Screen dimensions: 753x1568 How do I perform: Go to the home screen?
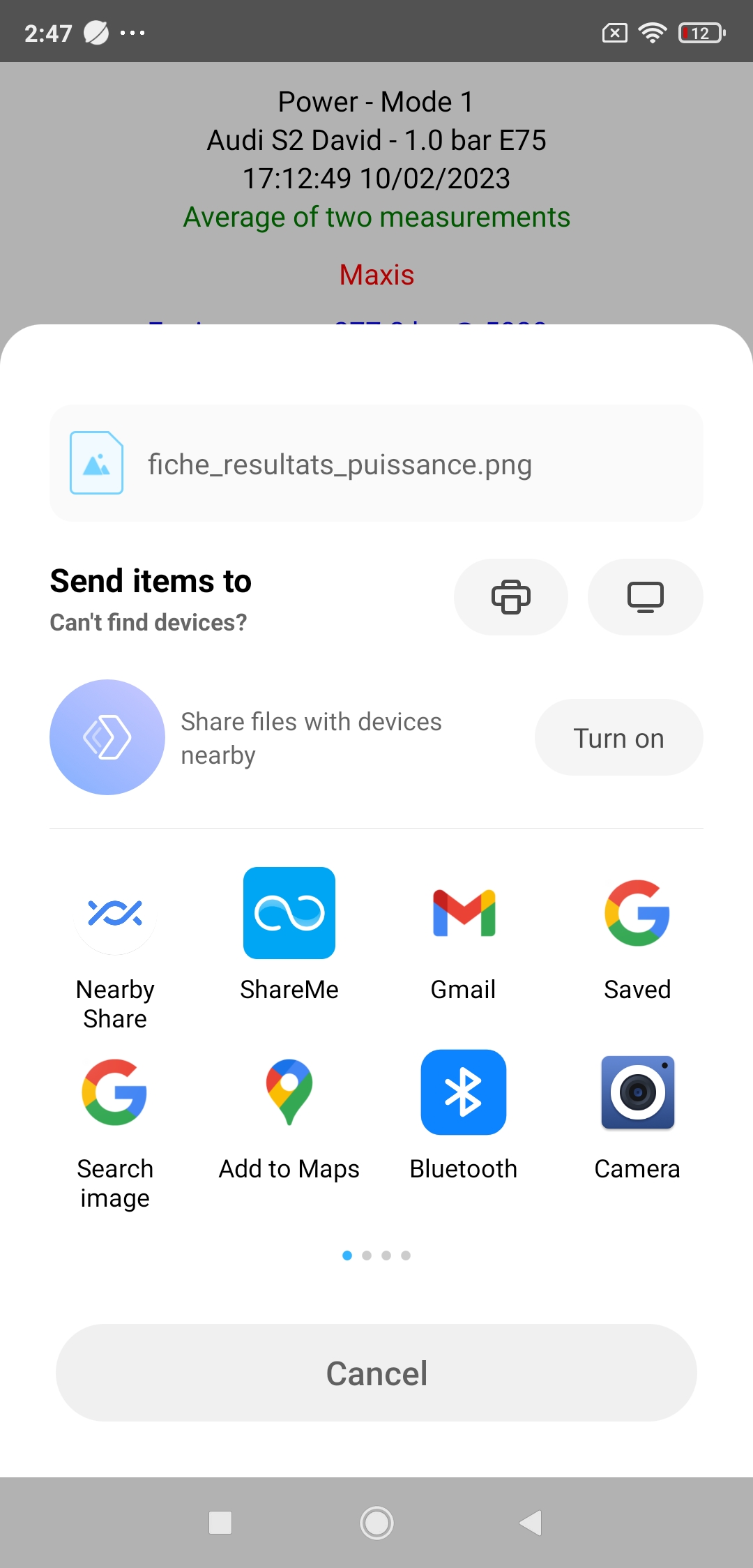tap(376, 1523)
